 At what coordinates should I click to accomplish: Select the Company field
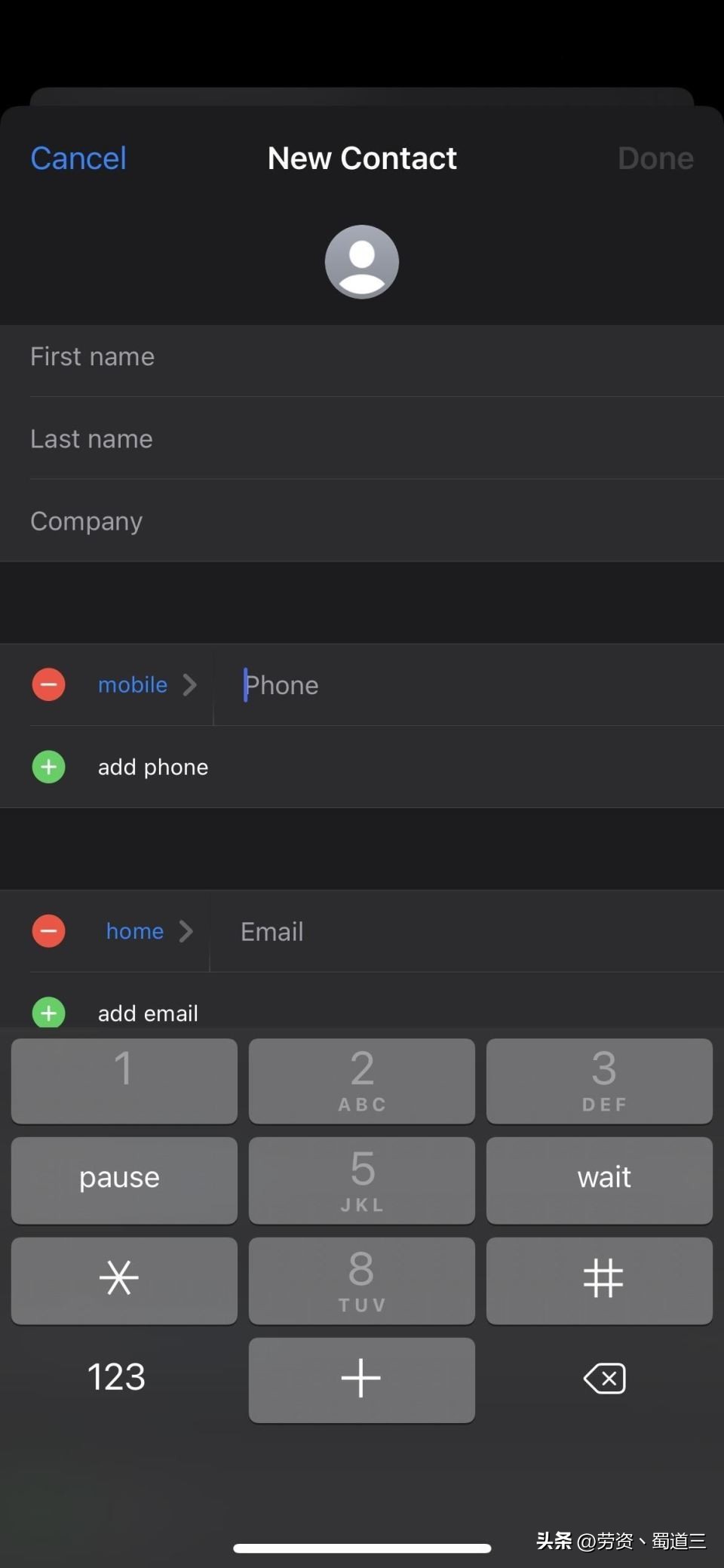[362, 521]
